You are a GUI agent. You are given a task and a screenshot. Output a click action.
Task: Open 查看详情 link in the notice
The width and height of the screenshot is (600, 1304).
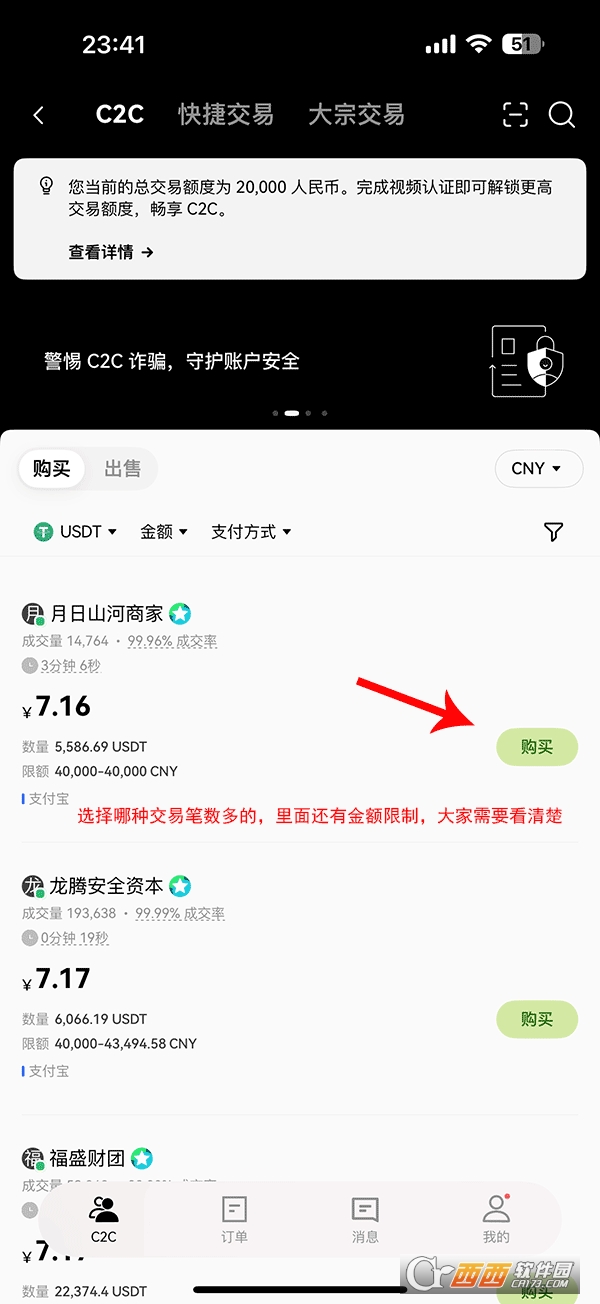point(110,252)
